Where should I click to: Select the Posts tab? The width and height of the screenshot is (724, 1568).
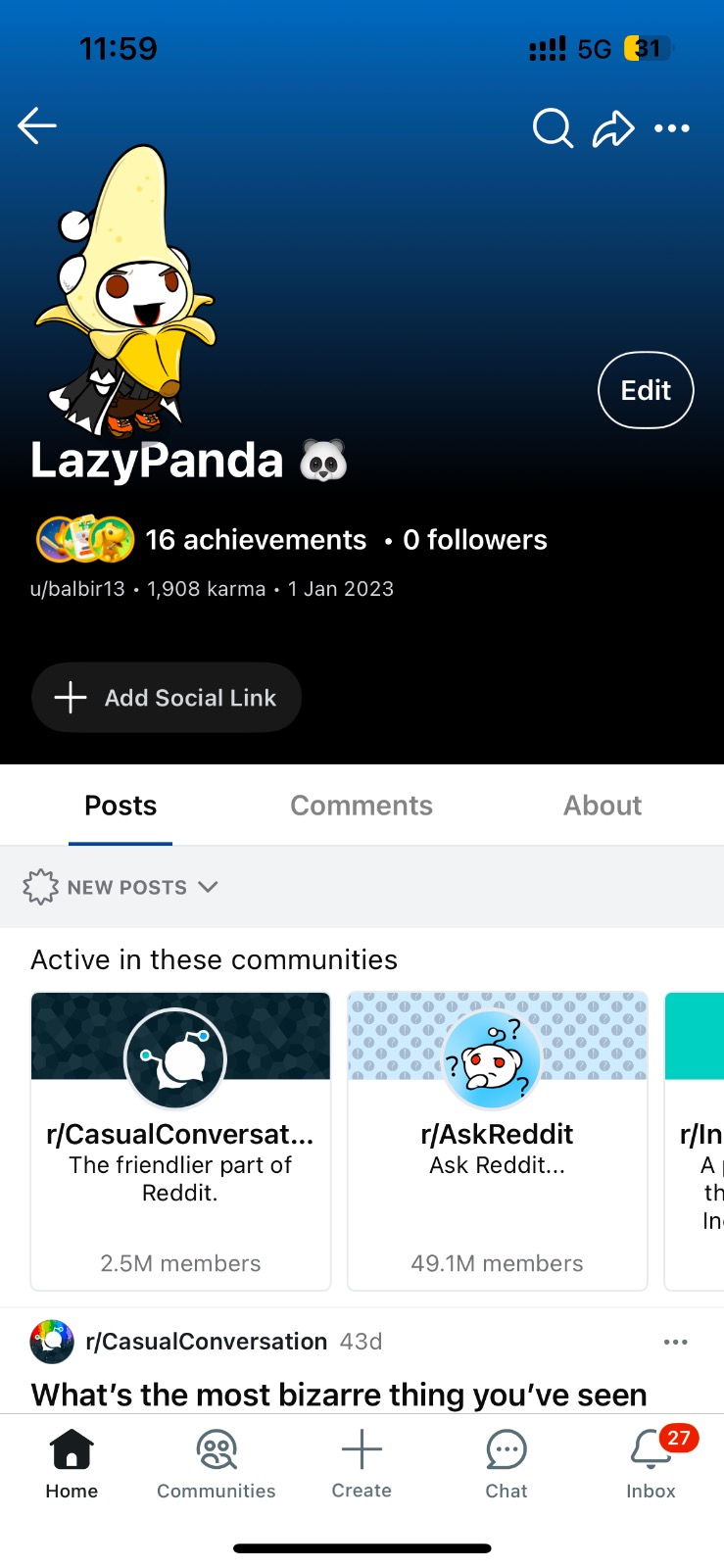121,806
